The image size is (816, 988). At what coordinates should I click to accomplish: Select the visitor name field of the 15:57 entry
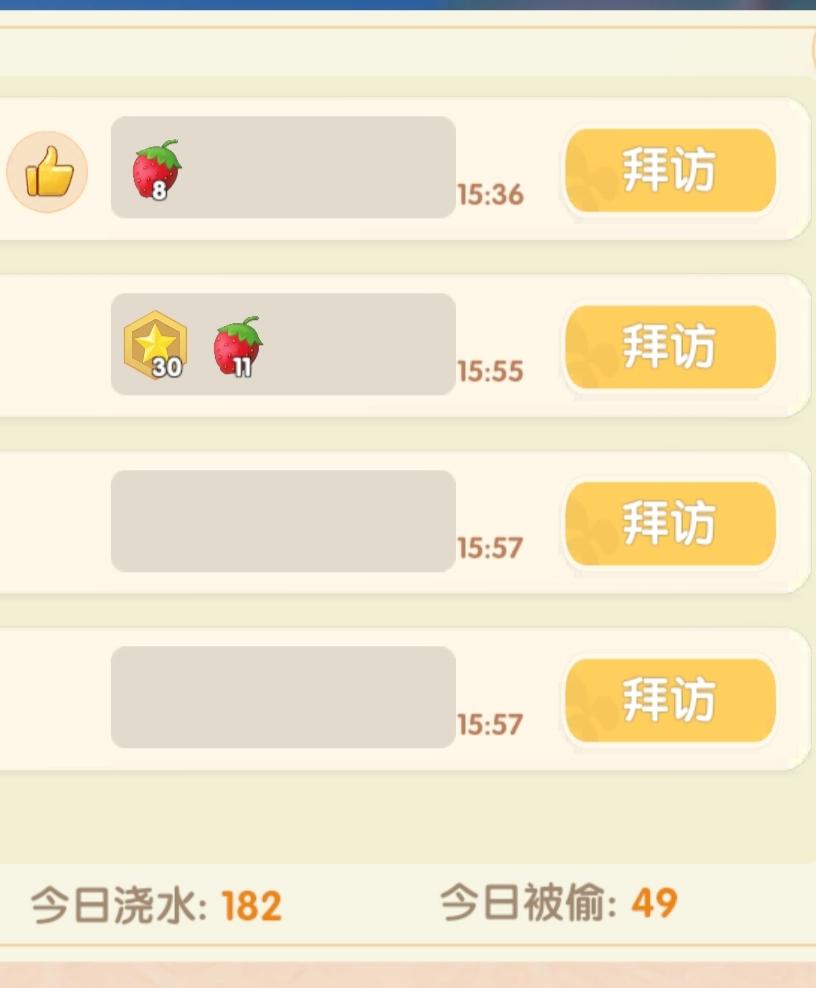click(285, 522)
